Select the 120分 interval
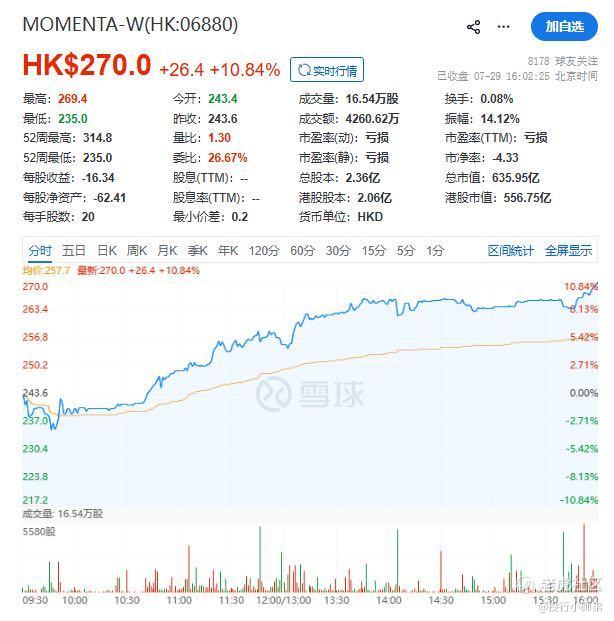 click(264, 251)
